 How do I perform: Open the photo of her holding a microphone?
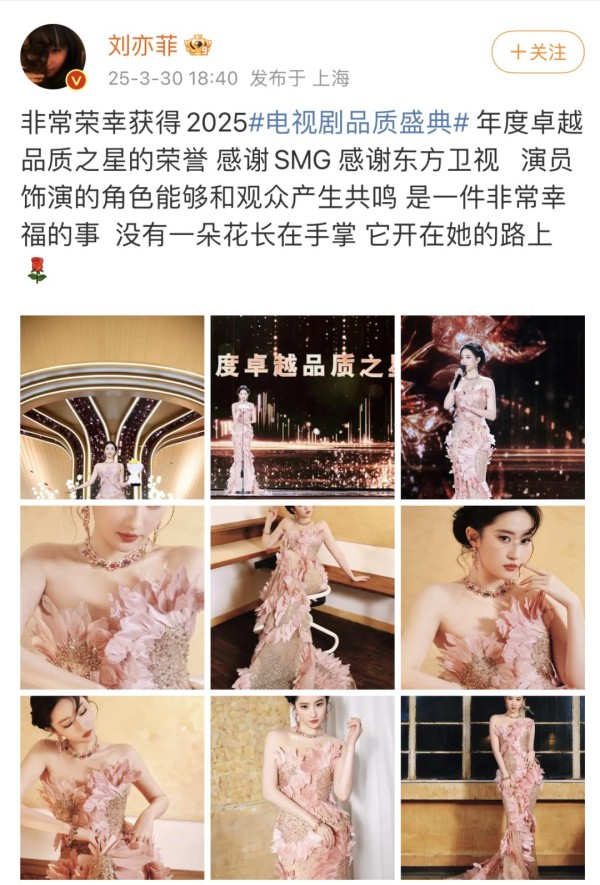[x=492, y=407]
